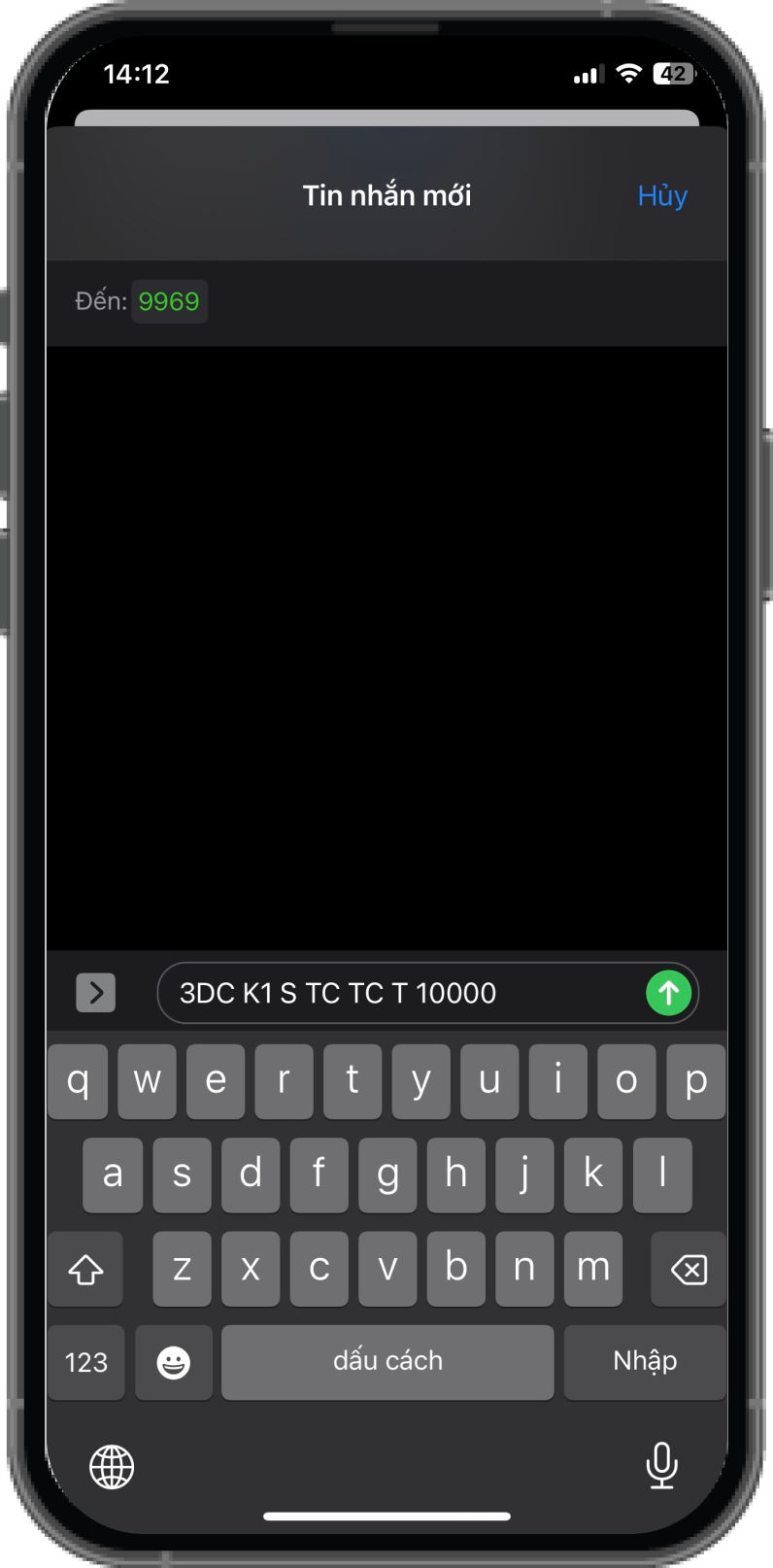Open the emoji keyboard
Viewport: 773px width, 1568px height.
[174, 1362]
